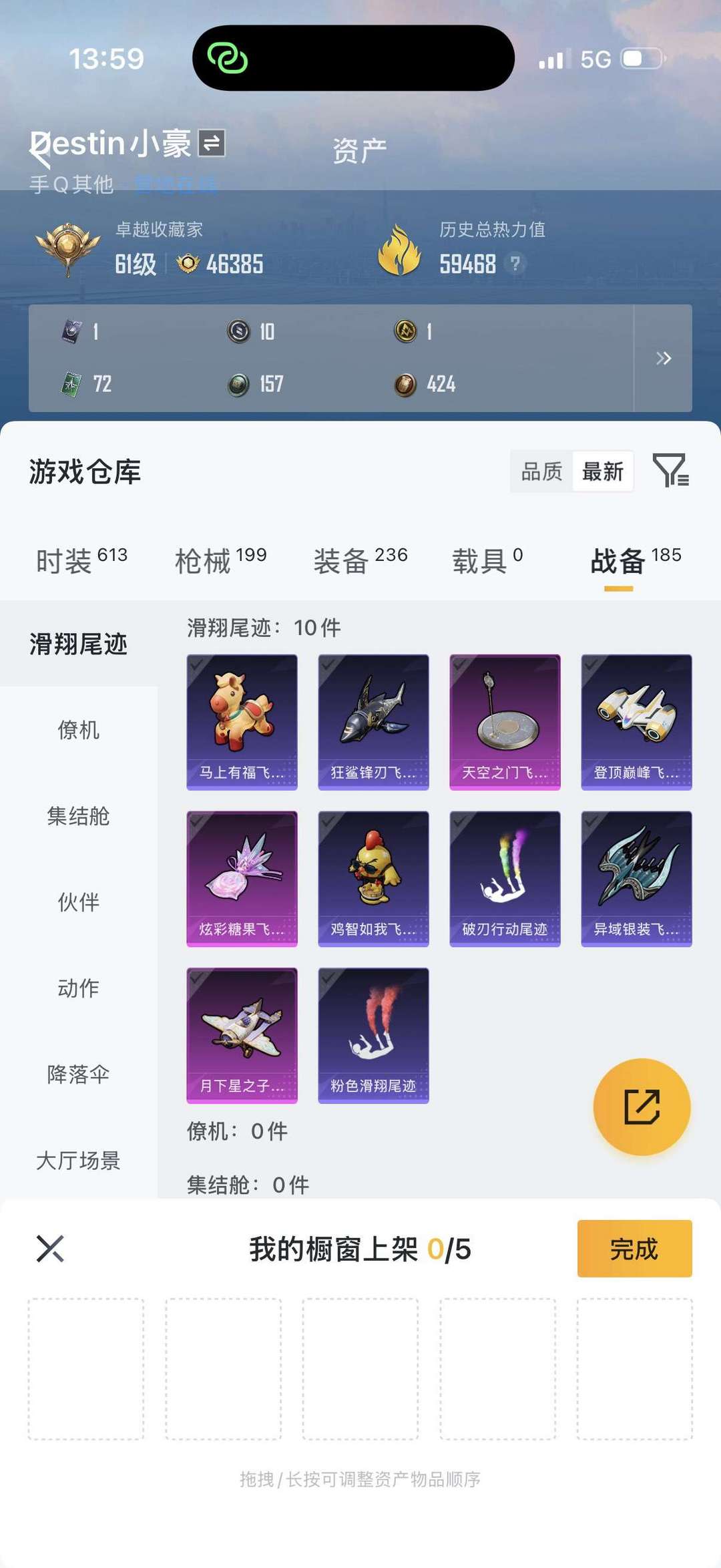
Task: Select 降落伞 in the side category list
Action: [78, 1074]
